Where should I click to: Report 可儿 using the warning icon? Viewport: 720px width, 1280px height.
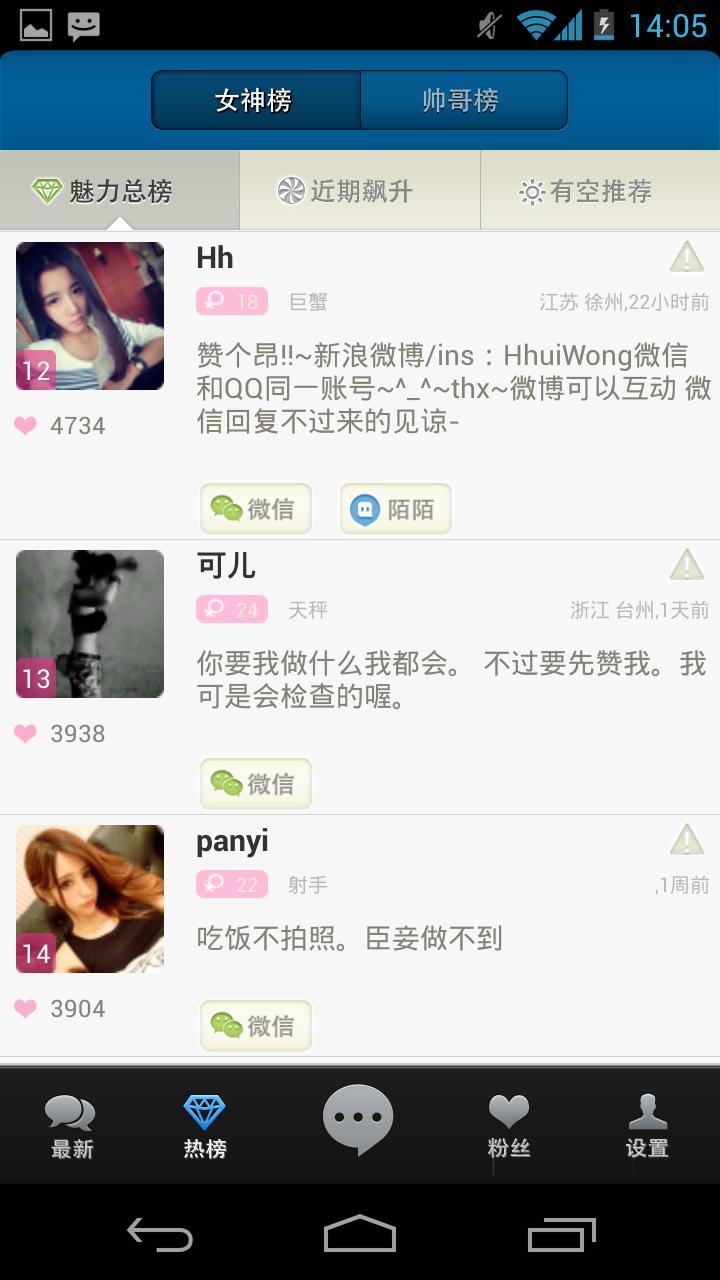coord(687,565)
